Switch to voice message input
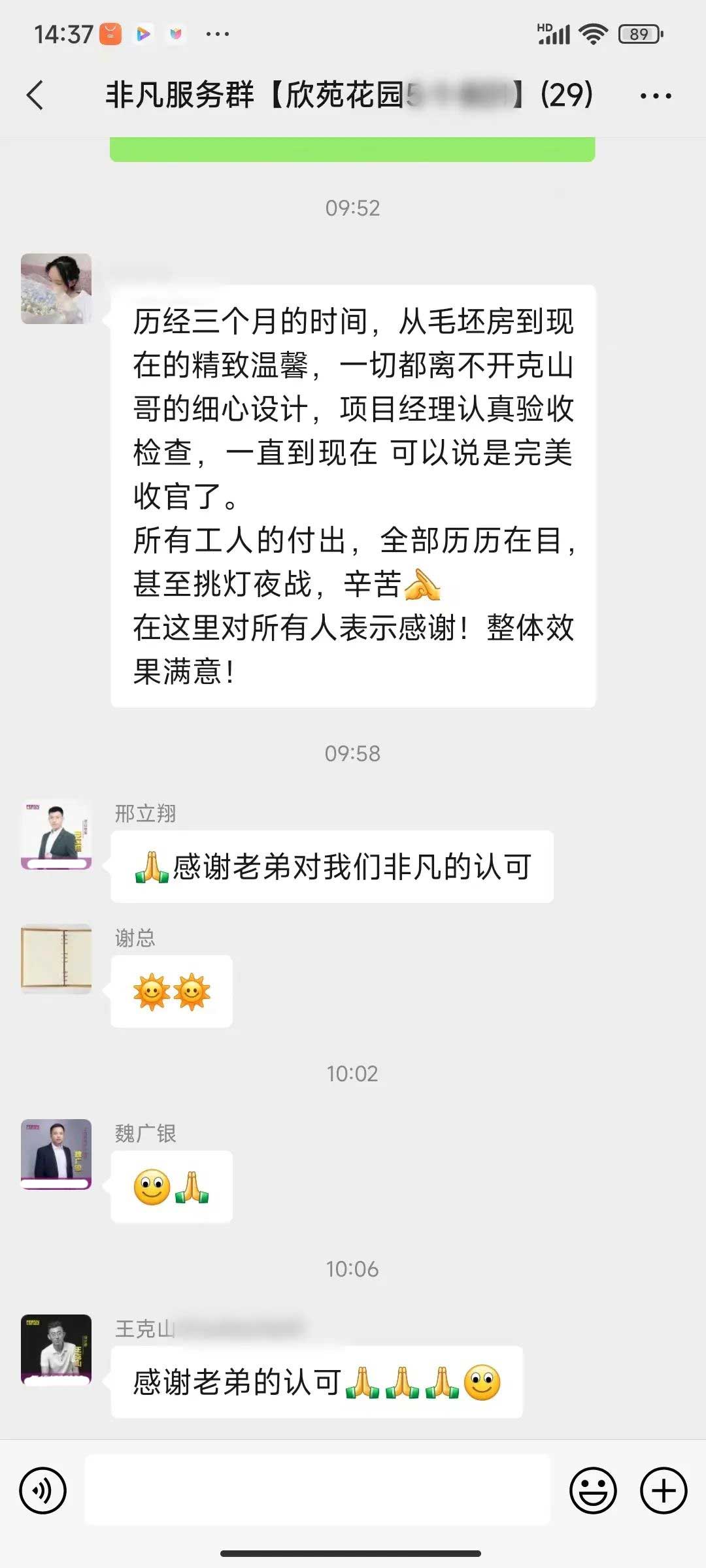The width and height of the screenshot is (706, 1568). [x=43, y=1490]
